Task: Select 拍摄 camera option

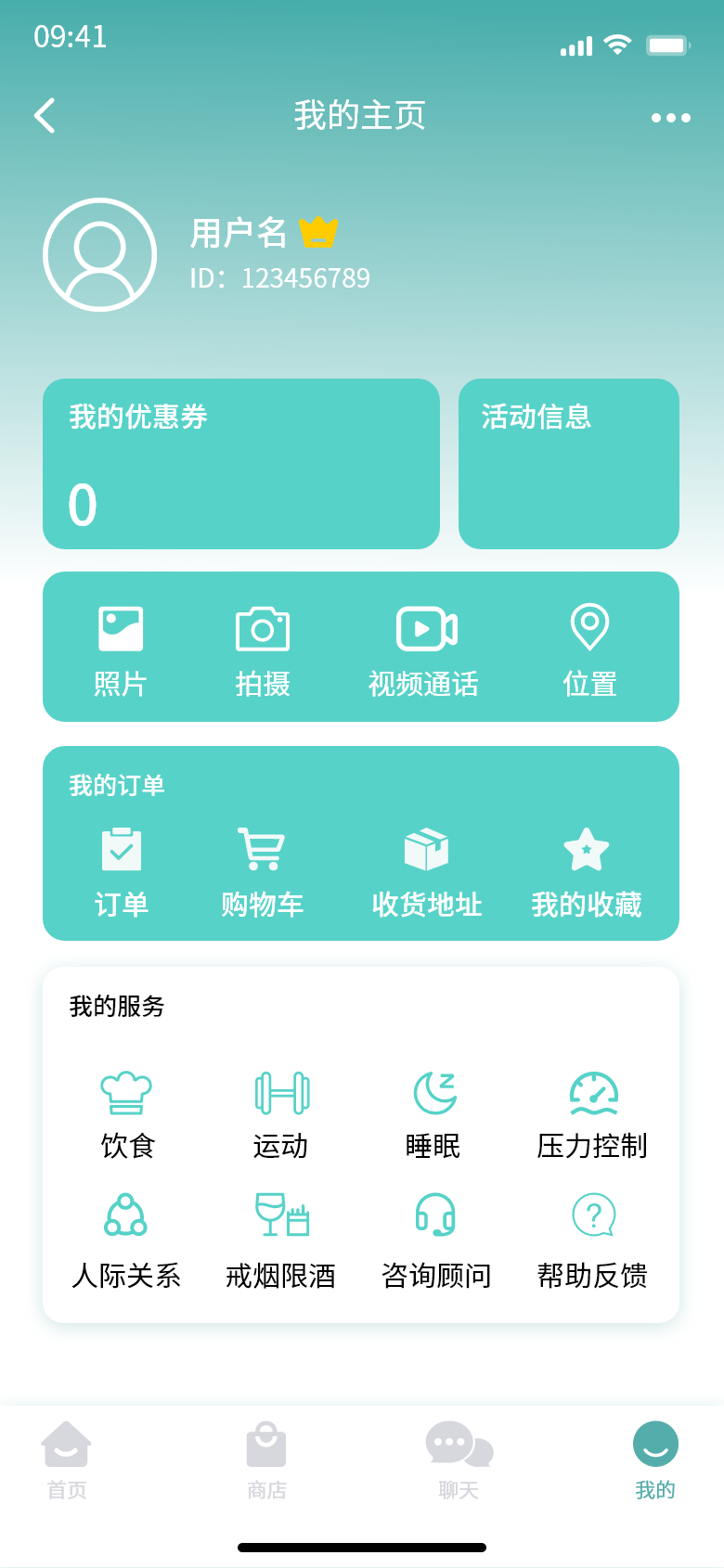Action: point(263,651)
